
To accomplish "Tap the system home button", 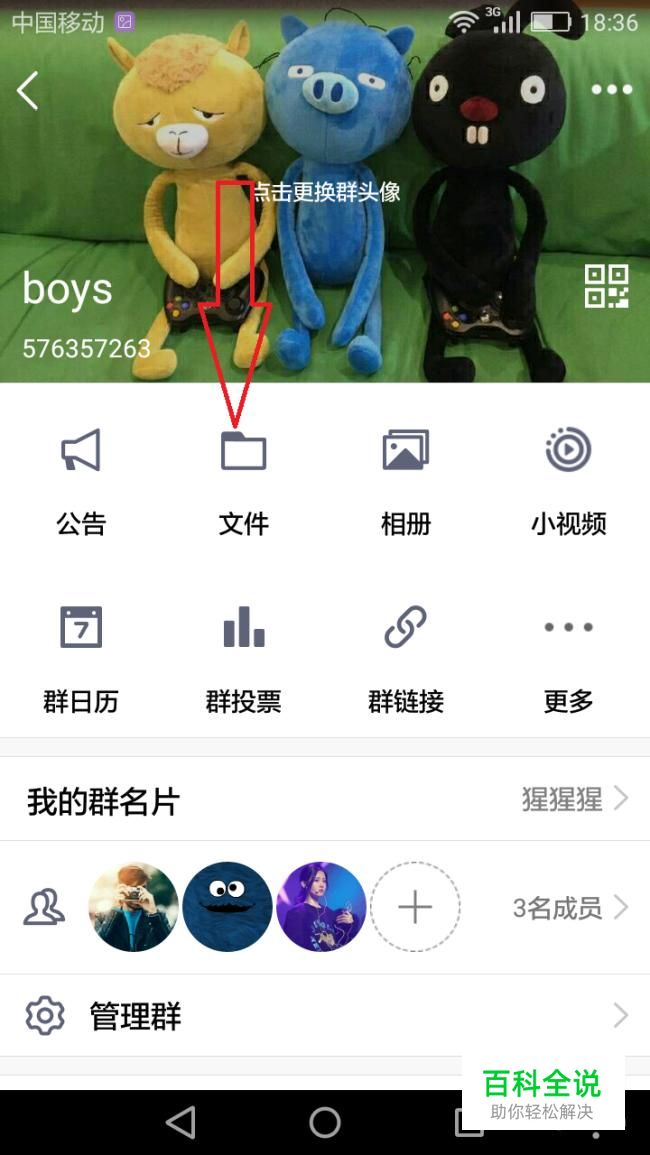I will pyautogui.click(x=325, y=1122).
